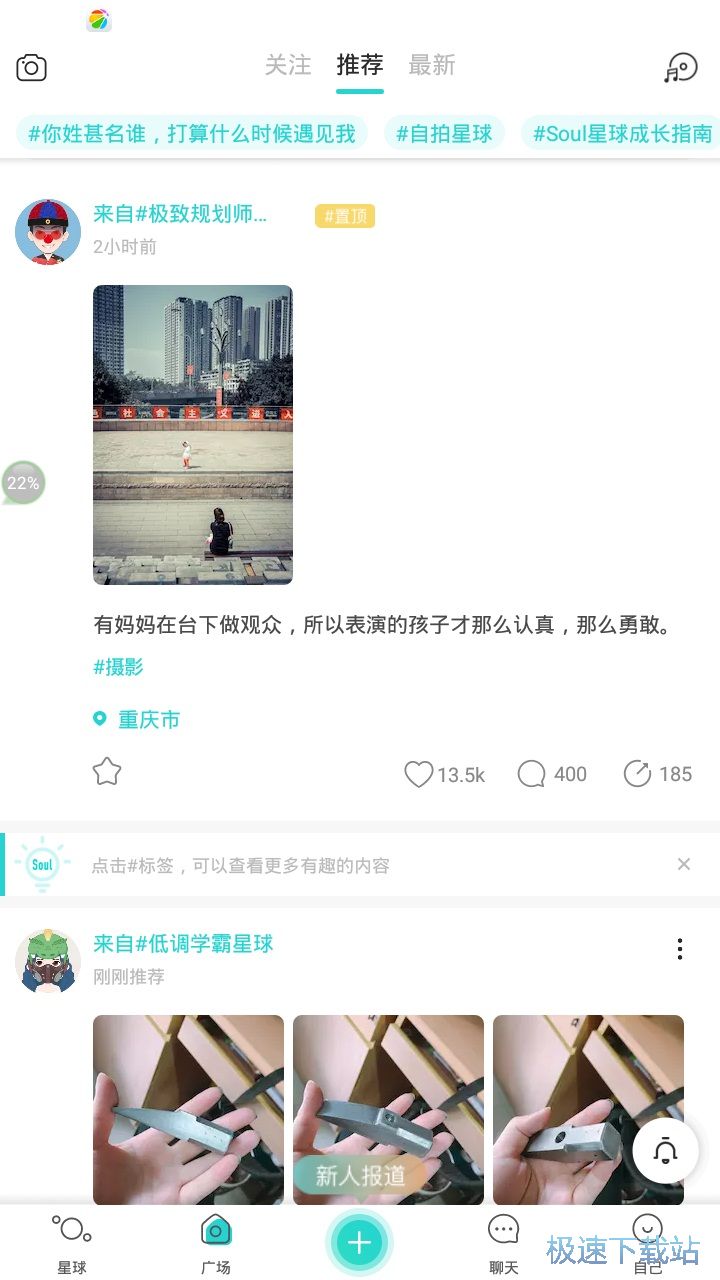Switch to the 最新 tab
This screenshot has height=1280, width=720.
[432, 65]
